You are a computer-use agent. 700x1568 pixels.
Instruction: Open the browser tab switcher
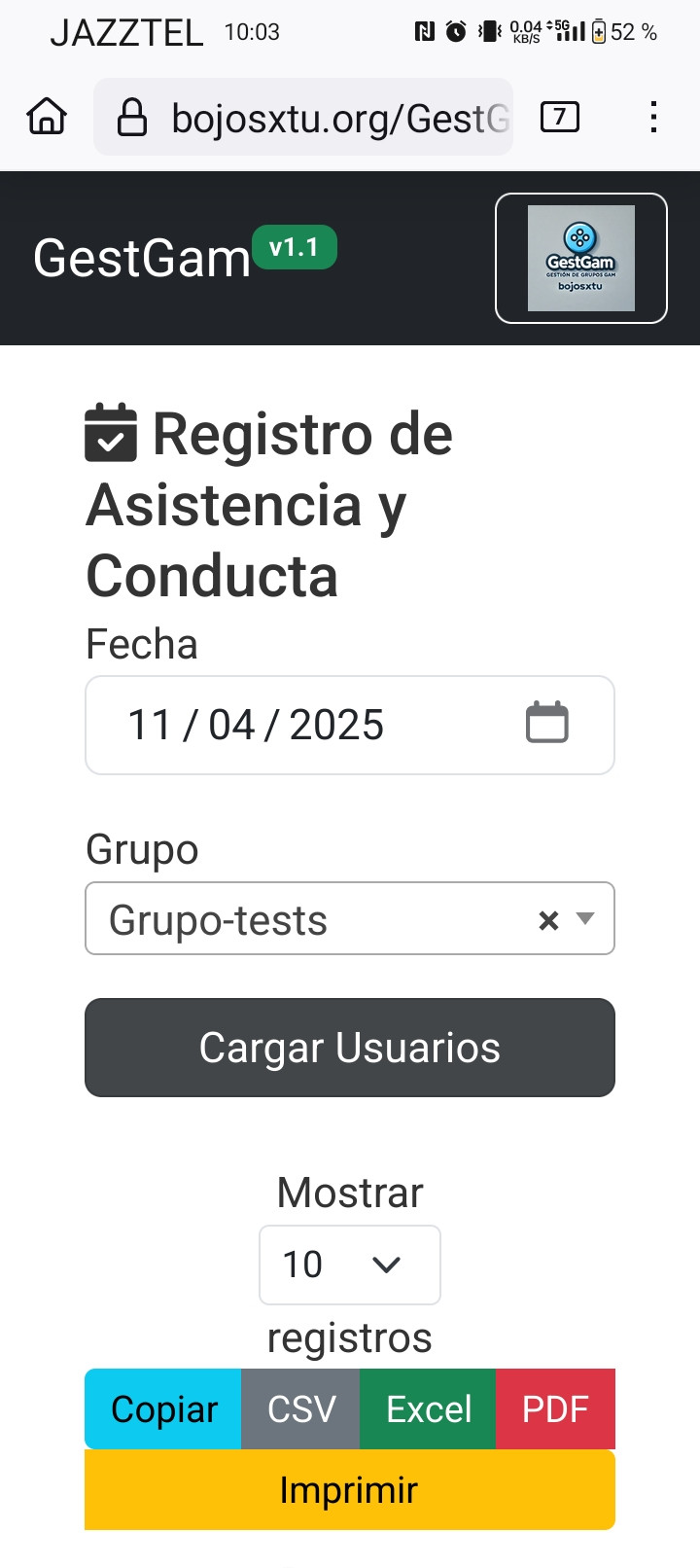[559, 118]
